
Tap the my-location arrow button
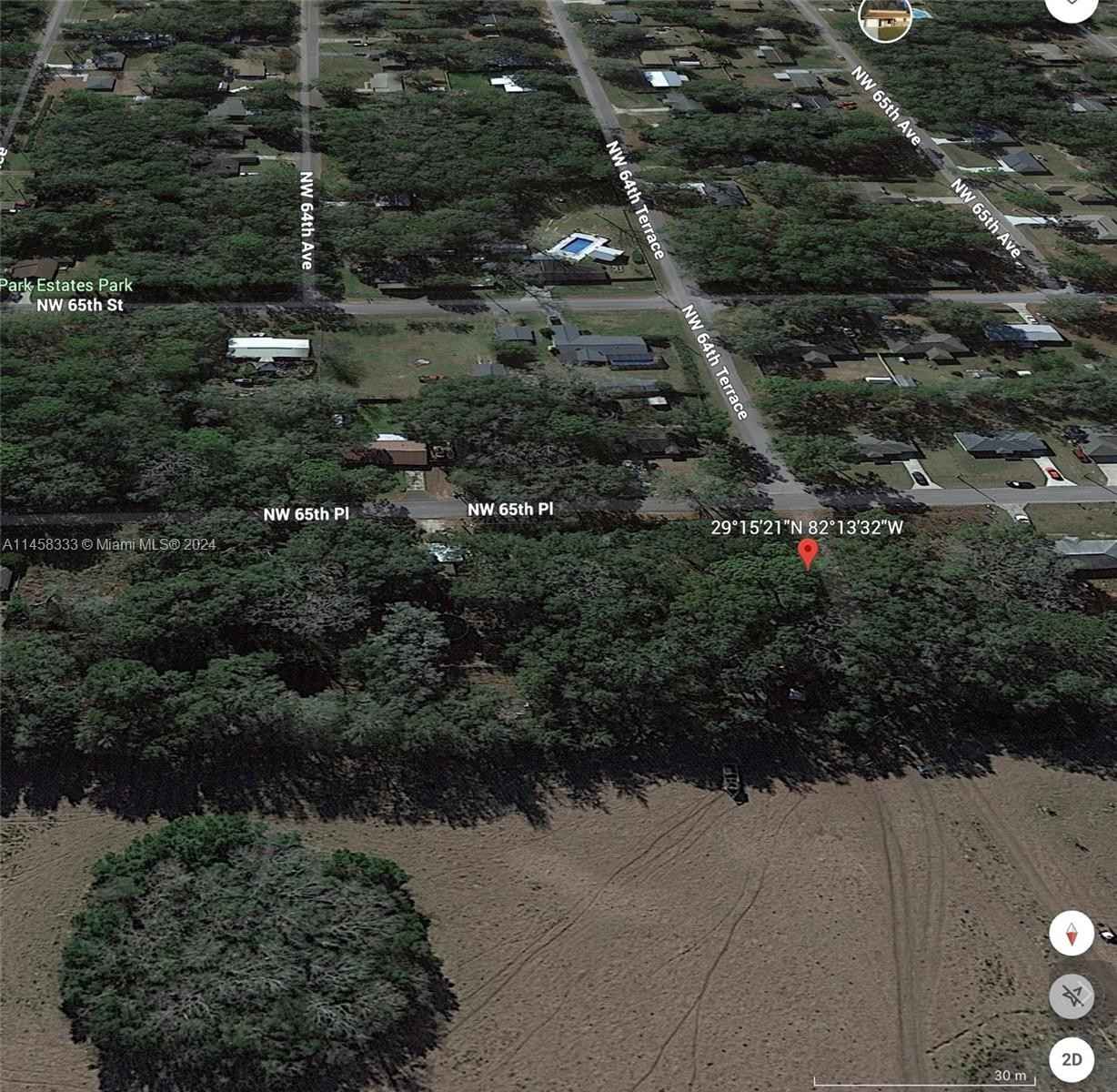(x=1072, y=996)
